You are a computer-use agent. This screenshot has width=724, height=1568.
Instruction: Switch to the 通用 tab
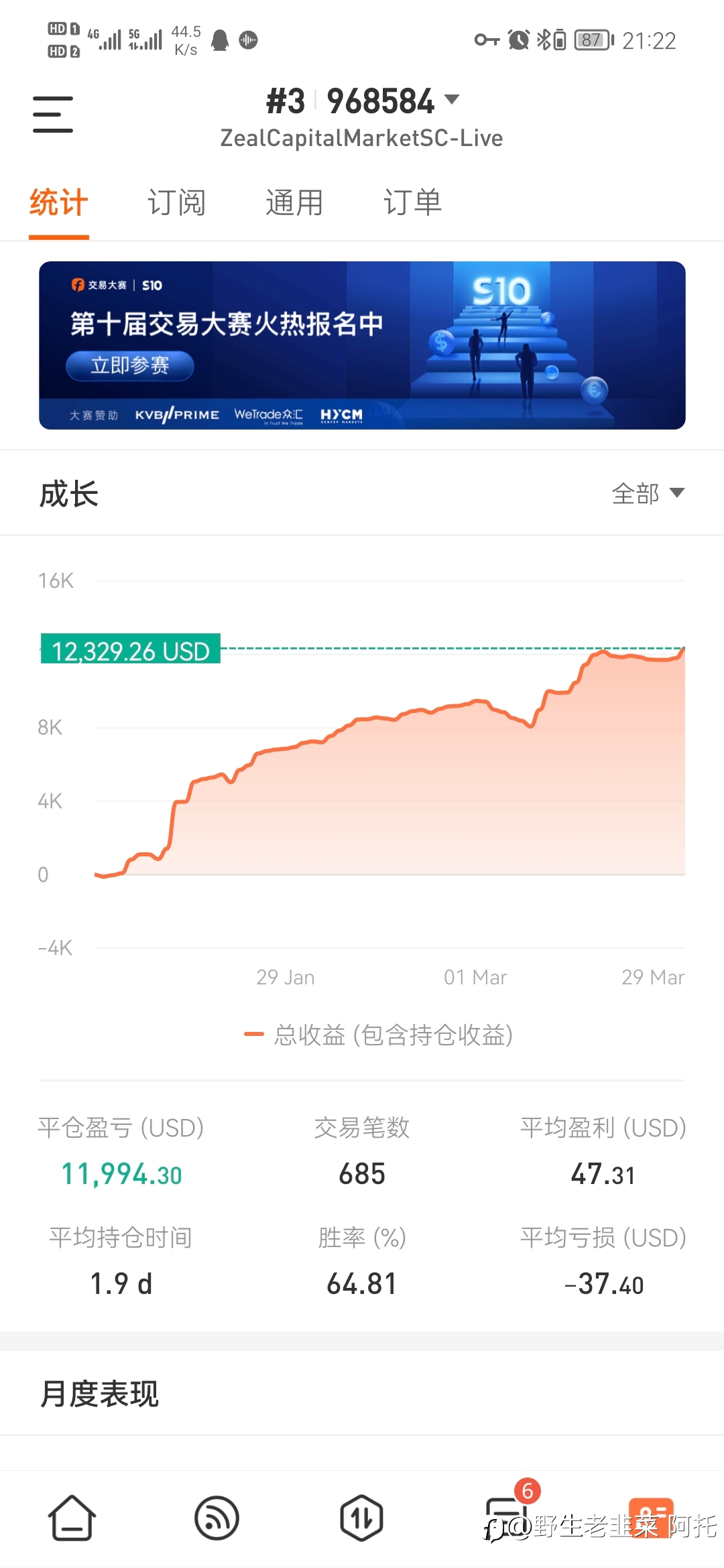click(294, 202)
